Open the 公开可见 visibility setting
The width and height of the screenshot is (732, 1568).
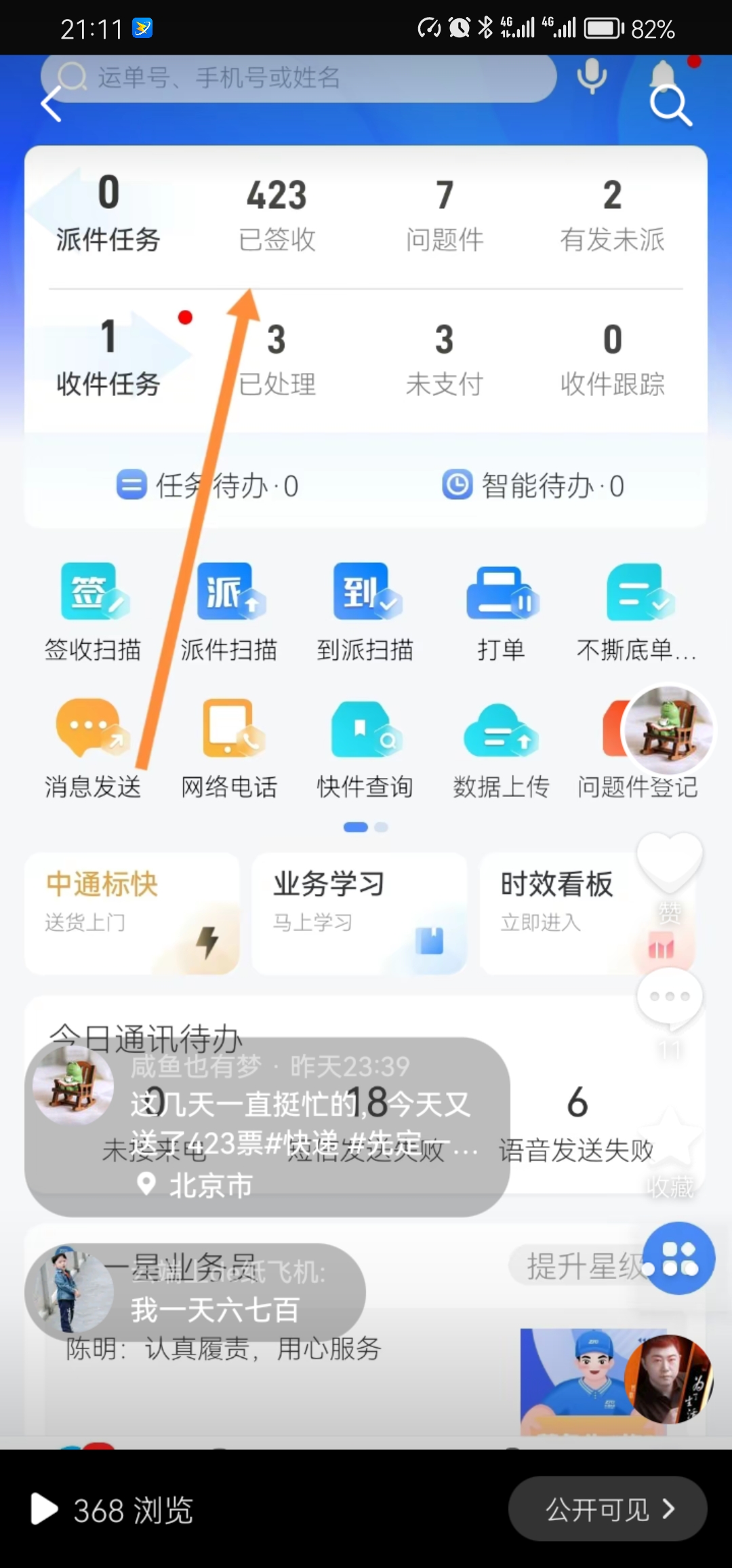click(x=607, y=1509)
